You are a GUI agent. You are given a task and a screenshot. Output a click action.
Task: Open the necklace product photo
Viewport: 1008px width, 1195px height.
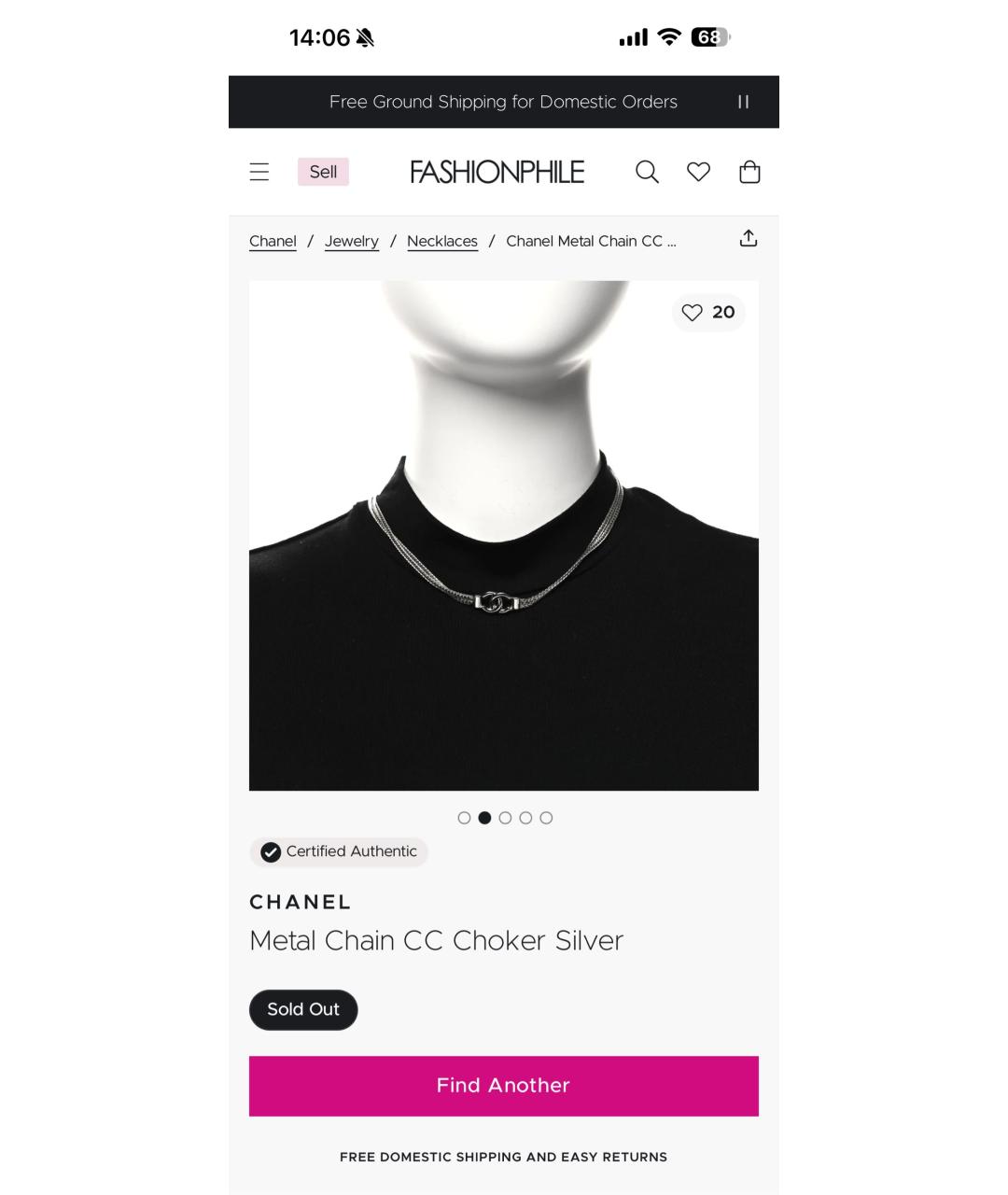point(503,560)
